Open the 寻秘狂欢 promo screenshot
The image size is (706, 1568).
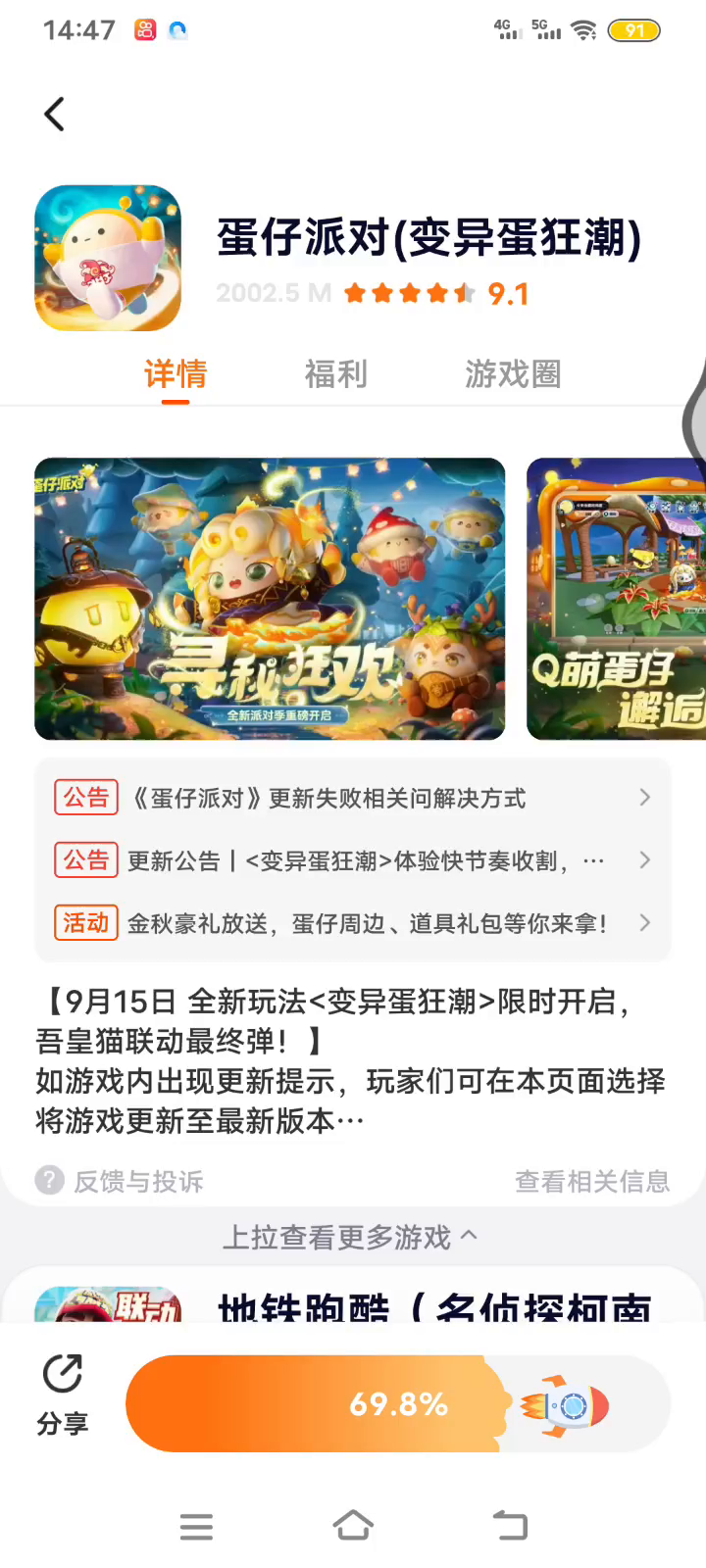tap(270, 598)
